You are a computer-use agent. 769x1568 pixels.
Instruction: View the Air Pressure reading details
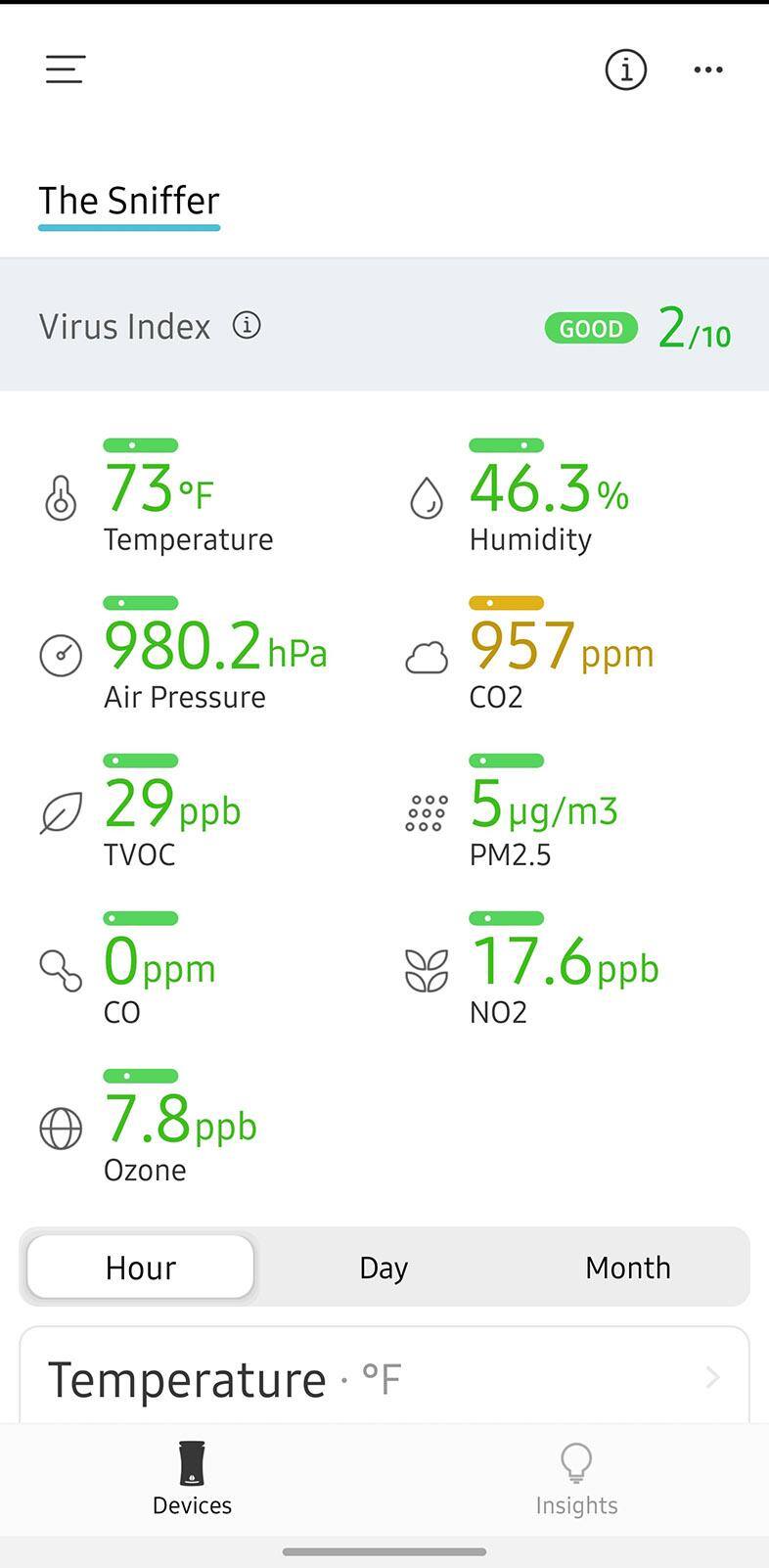(215, 653)
